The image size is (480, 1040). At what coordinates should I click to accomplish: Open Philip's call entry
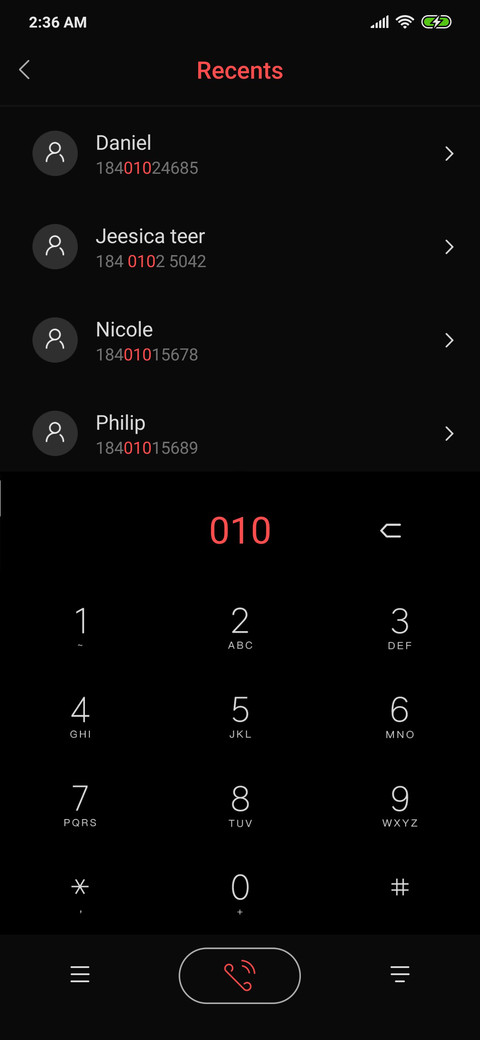point(240,434)
